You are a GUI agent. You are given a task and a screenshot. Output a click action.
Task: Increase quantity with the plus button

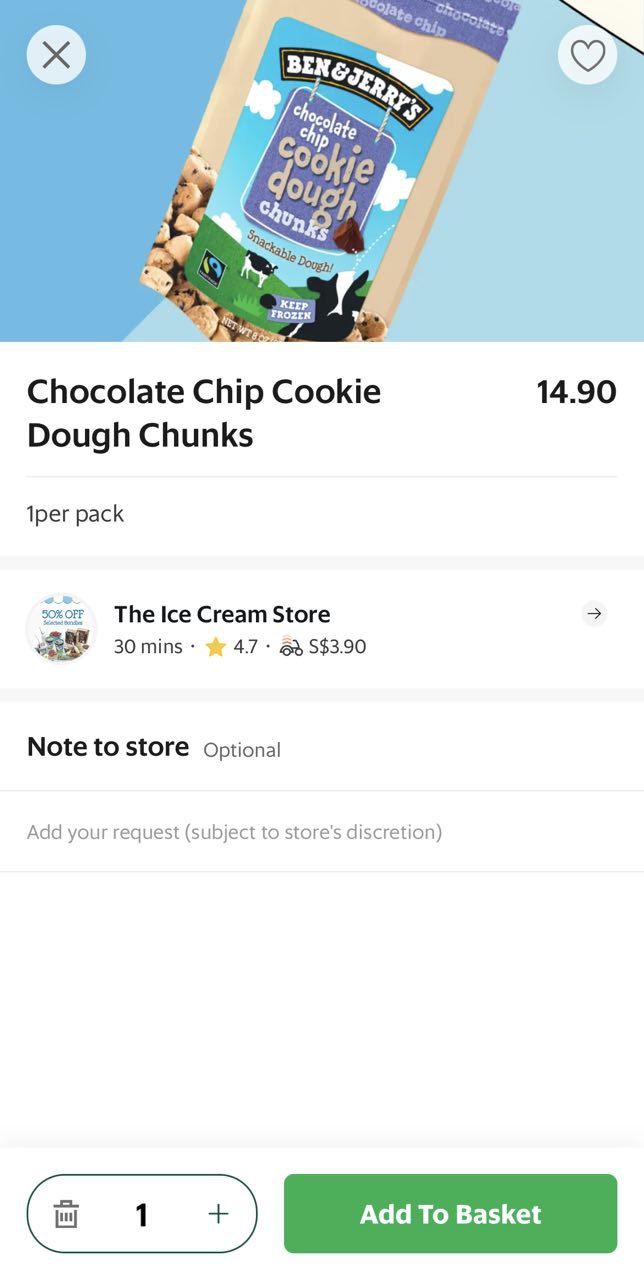(218, 1214)
